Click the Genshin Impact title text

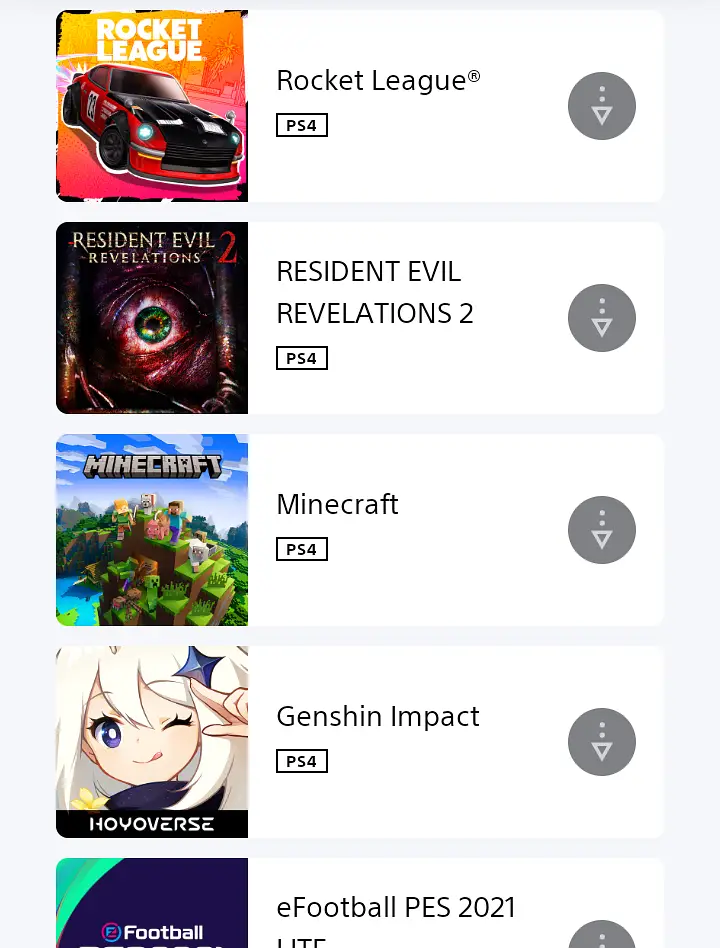click(x=378, y=717)
